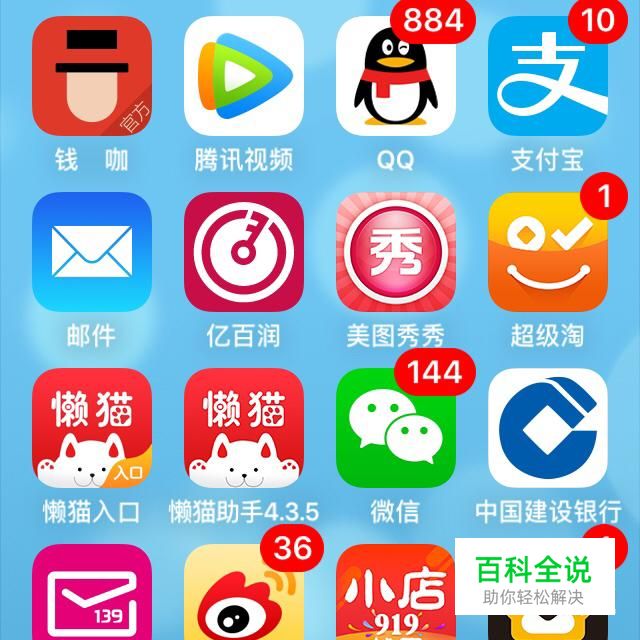Open the Weibo app with 36 notifications
This screenshot has width=640, height=640.
[x=244, y=596]
